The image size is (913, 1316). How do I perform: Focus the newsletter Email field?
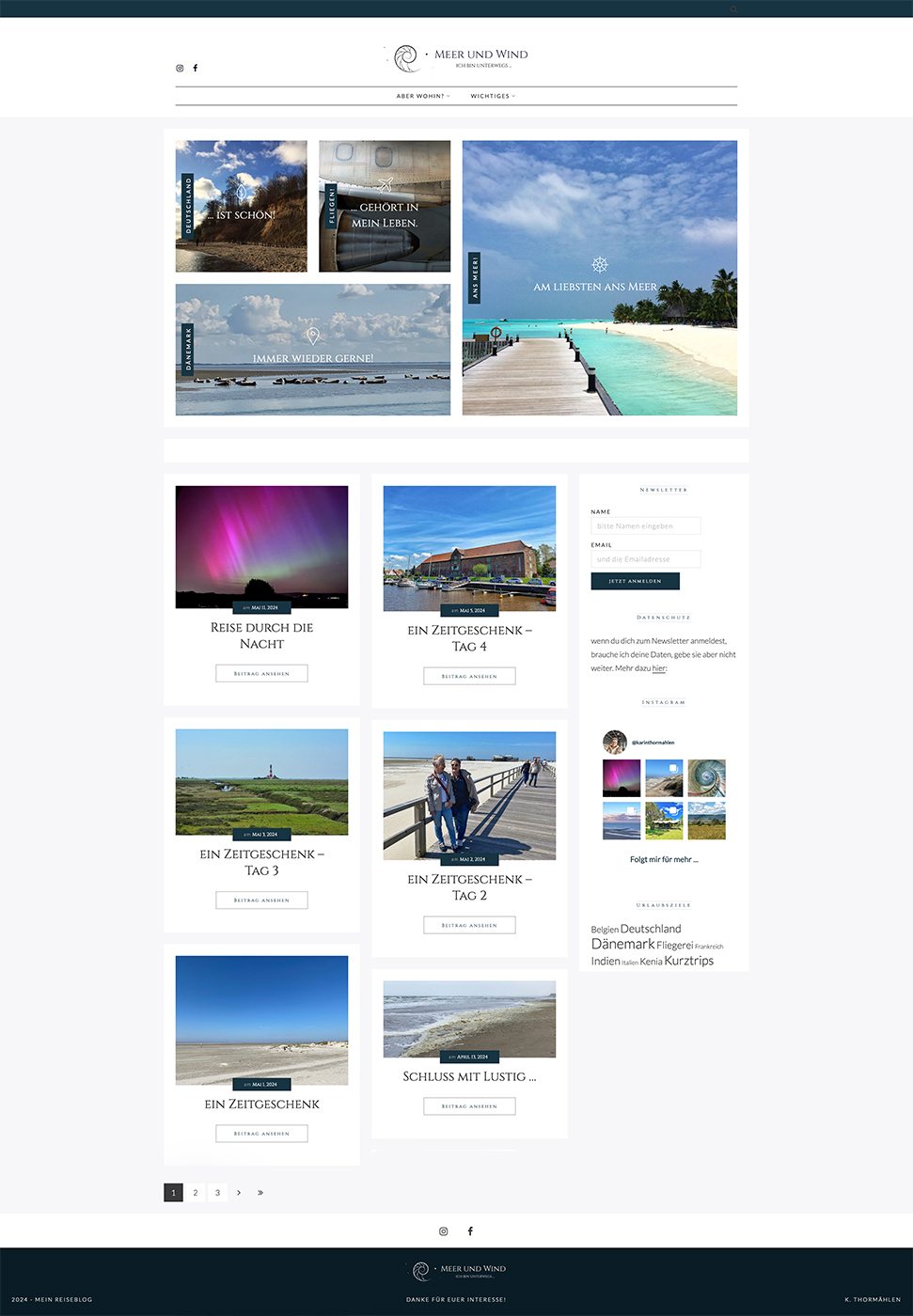click(x=645, y=559)
